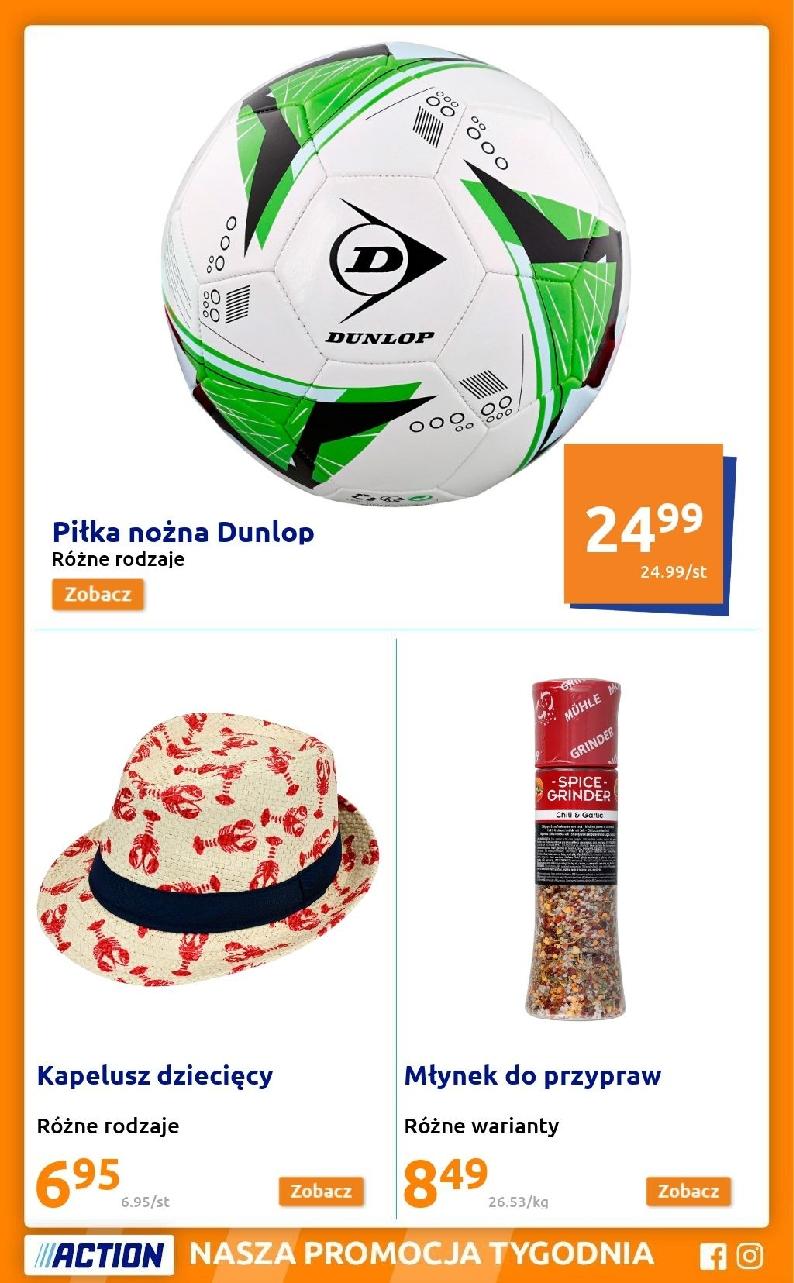Click Różne warianty under the grinder title
The image size is (794, 1283).
click(482, 1125)
